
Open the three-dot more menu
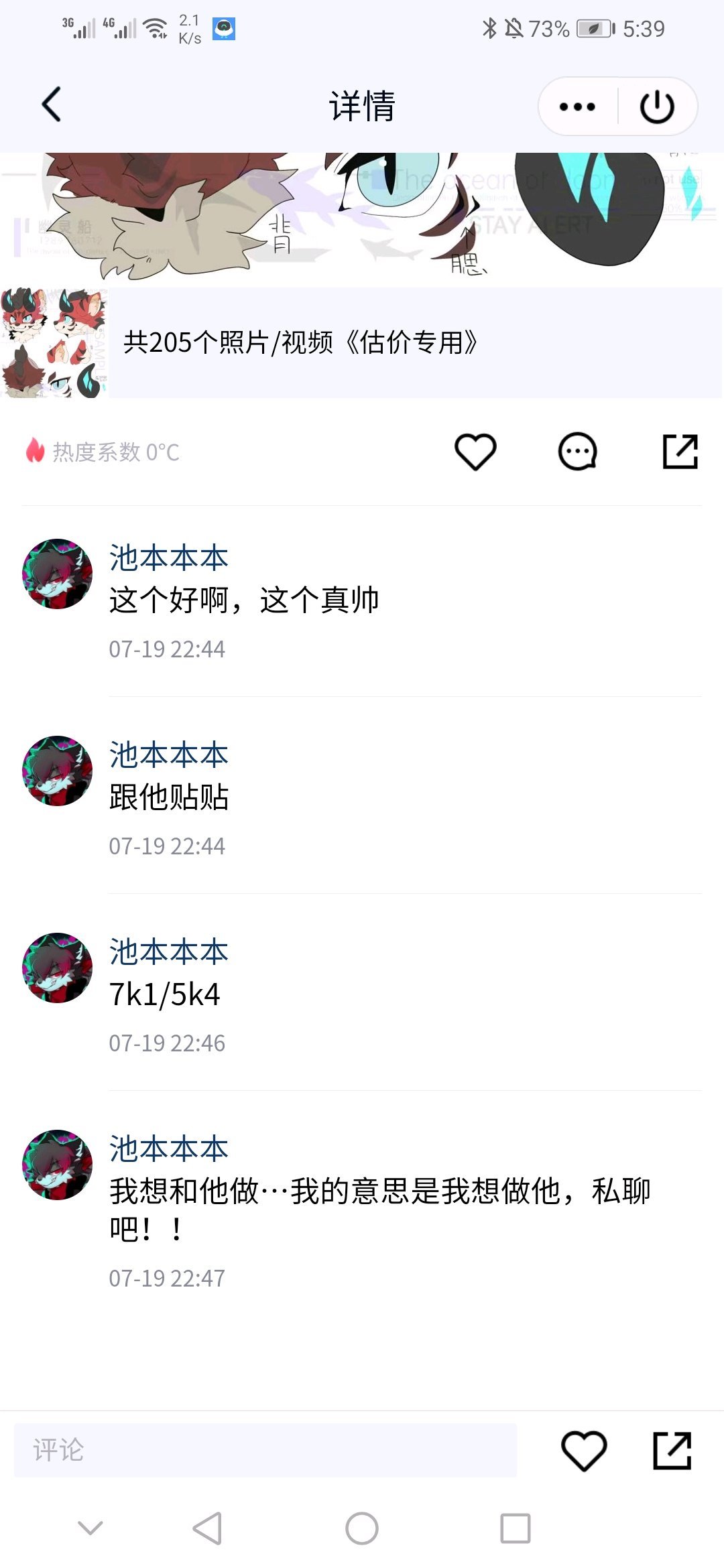(577, 107)
